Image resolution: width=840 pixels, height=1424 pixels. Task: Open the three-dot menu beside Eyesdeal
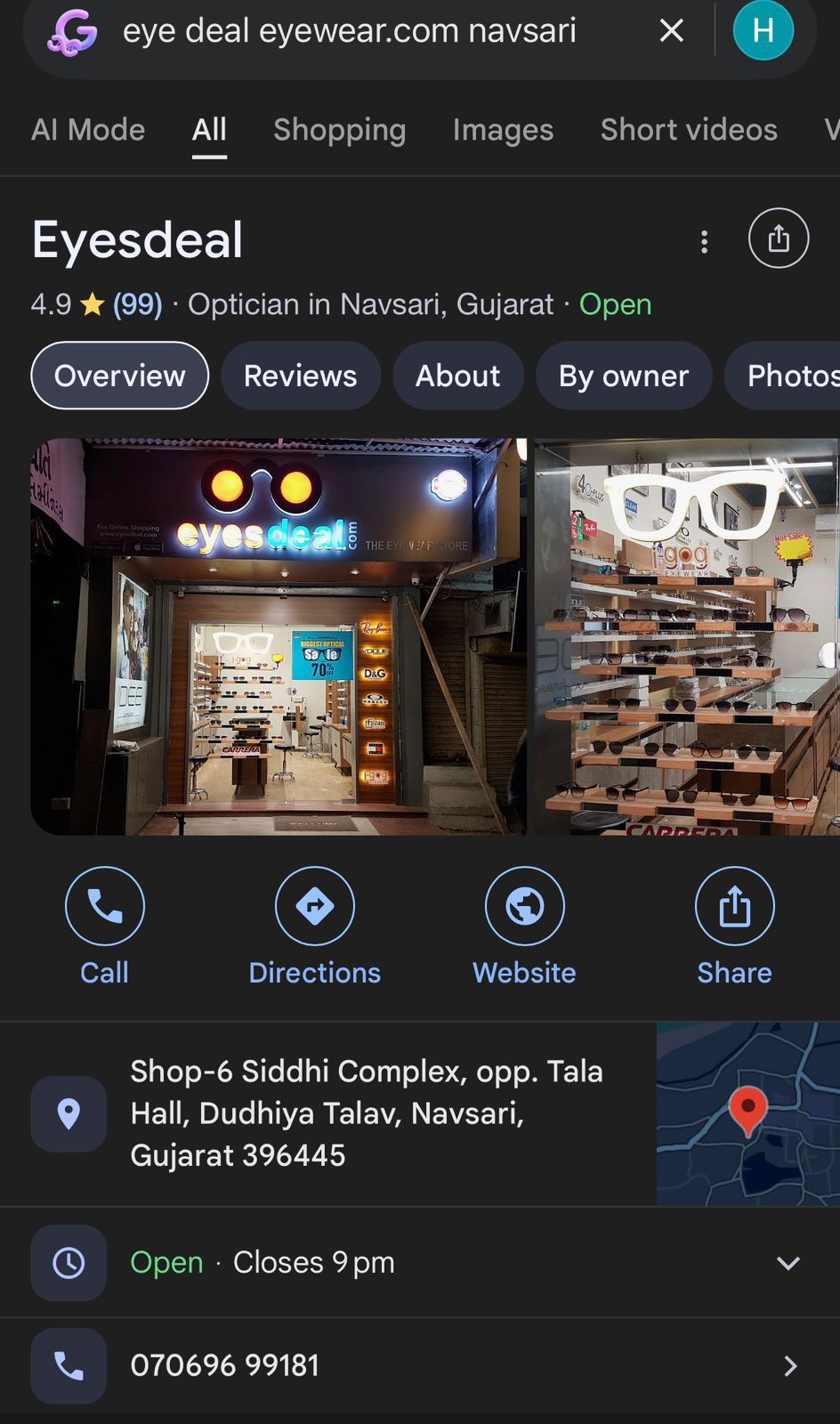click(x=704, y=241)
